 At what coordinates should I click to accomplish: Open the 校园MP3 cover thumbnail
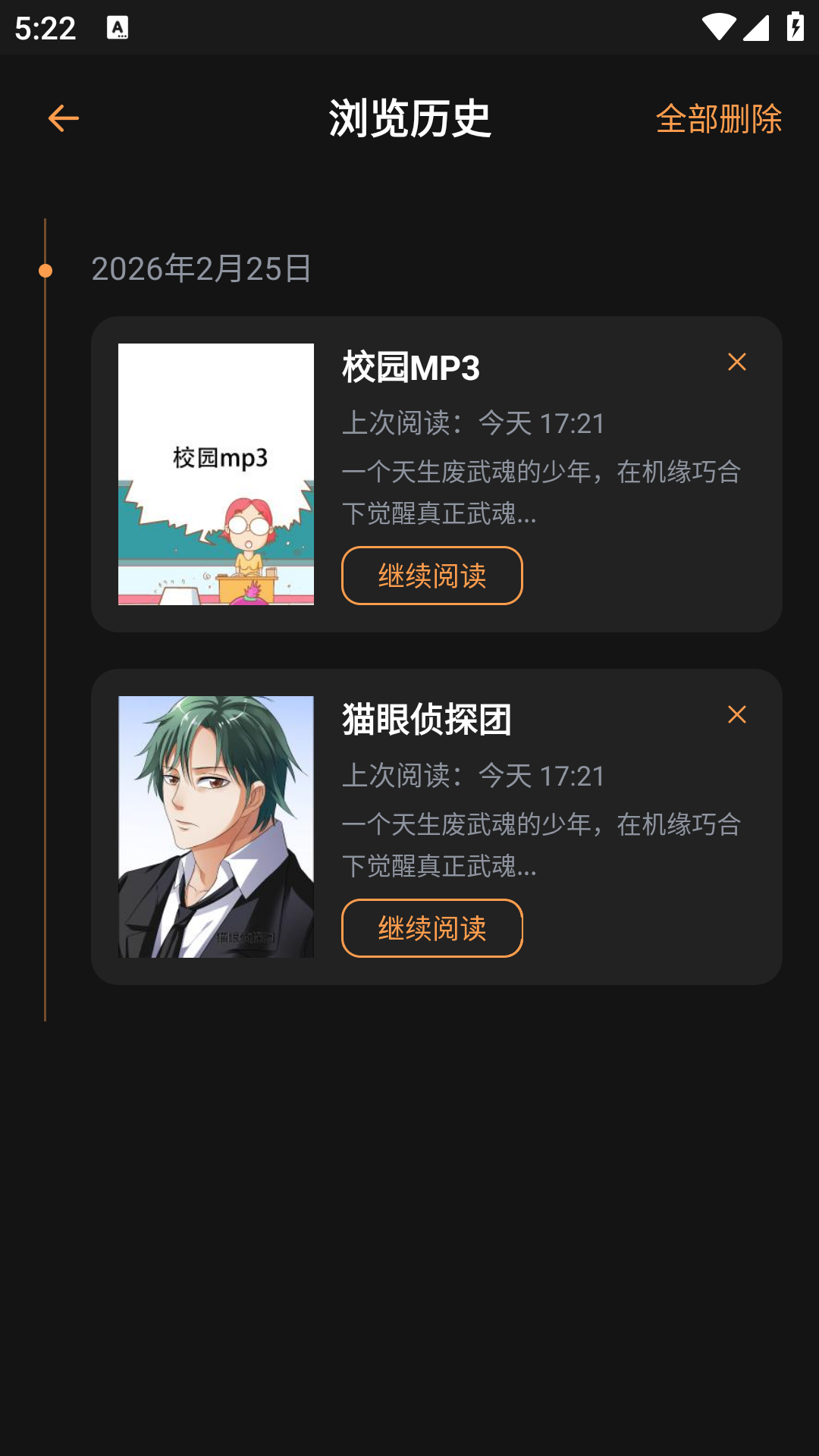coord(216,474)
